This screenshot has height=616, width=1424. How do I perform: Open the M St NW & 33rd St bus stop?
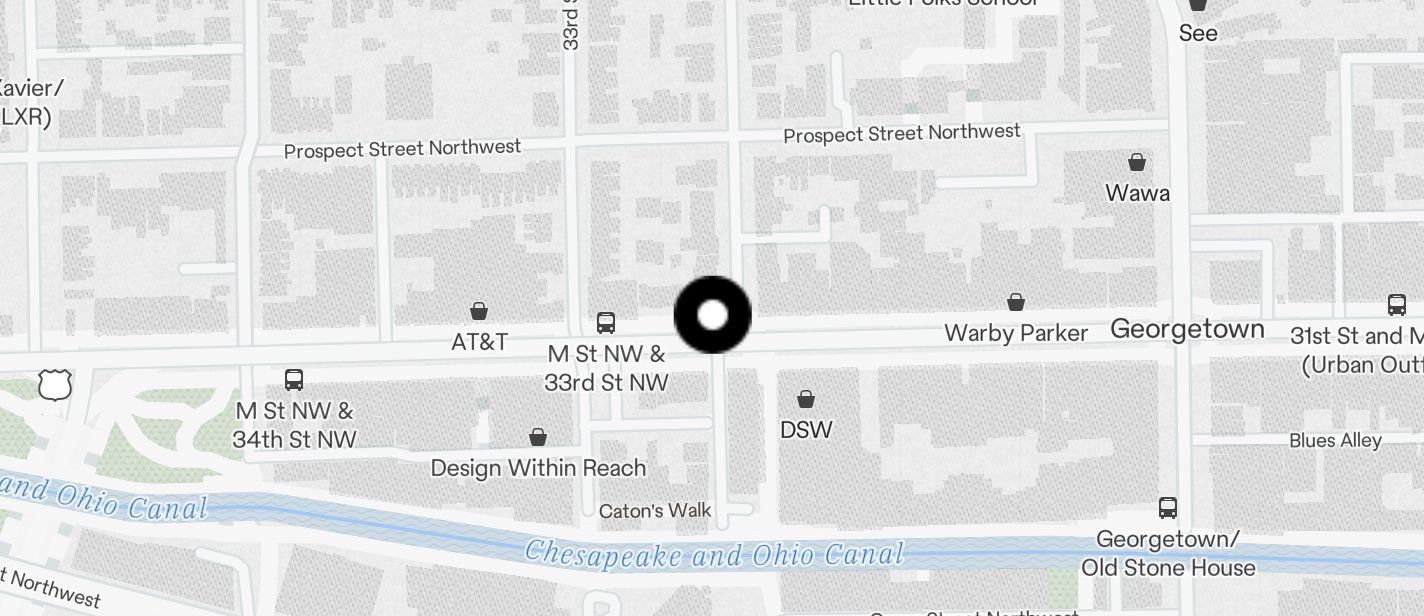[x=606, y=323]
